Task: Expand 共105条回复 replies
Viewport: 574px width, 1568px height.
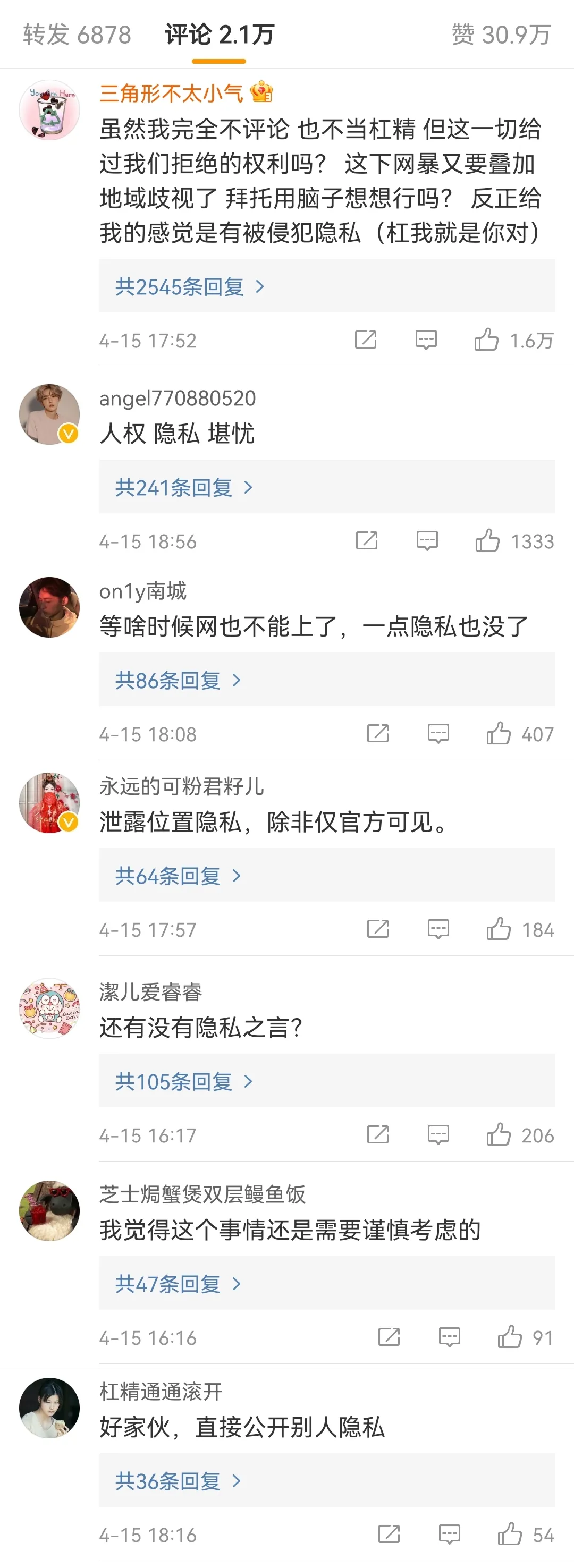Action: tap(183, 1081)
